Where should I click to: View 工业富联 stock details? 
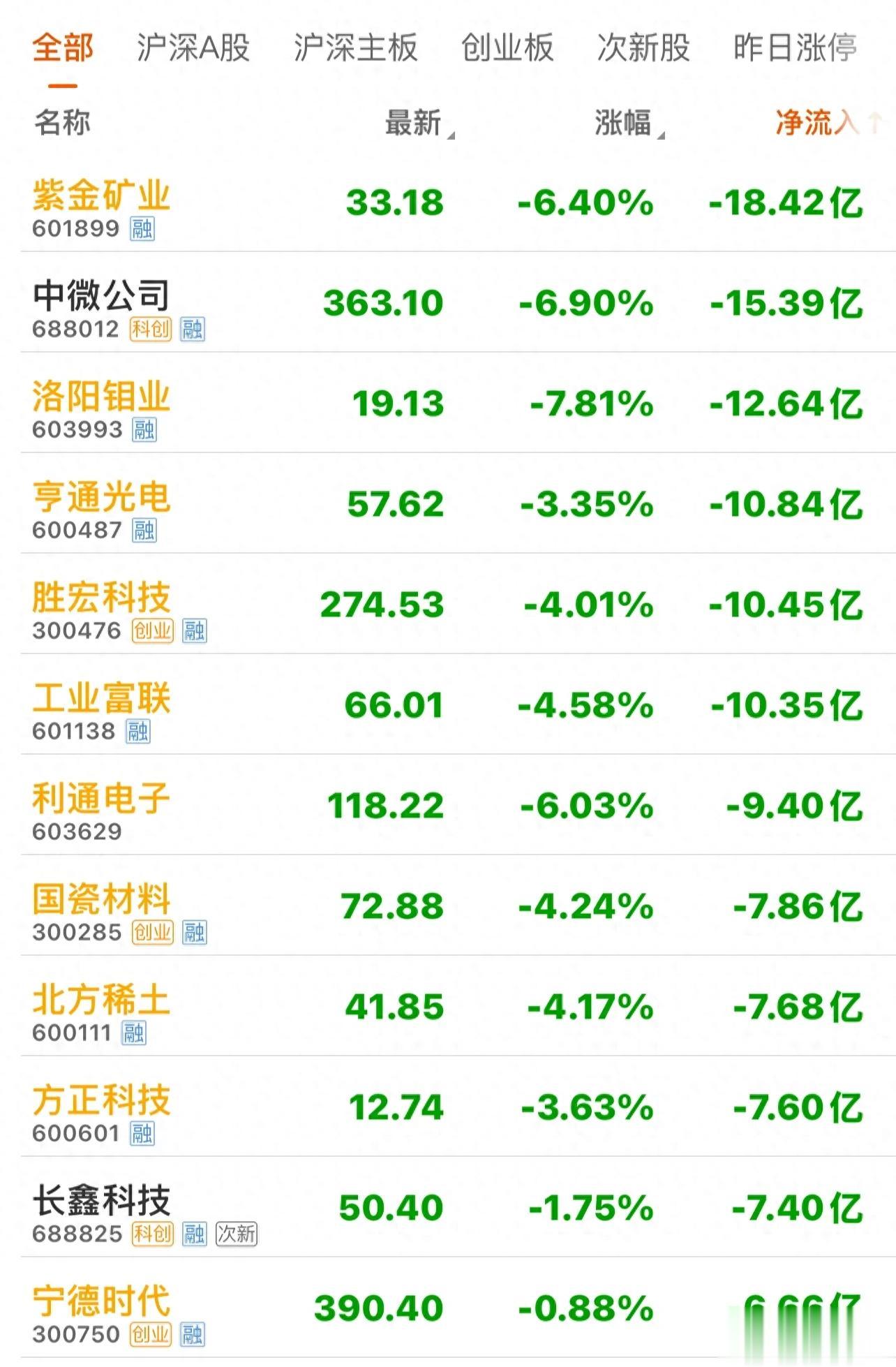coord(458,704)
